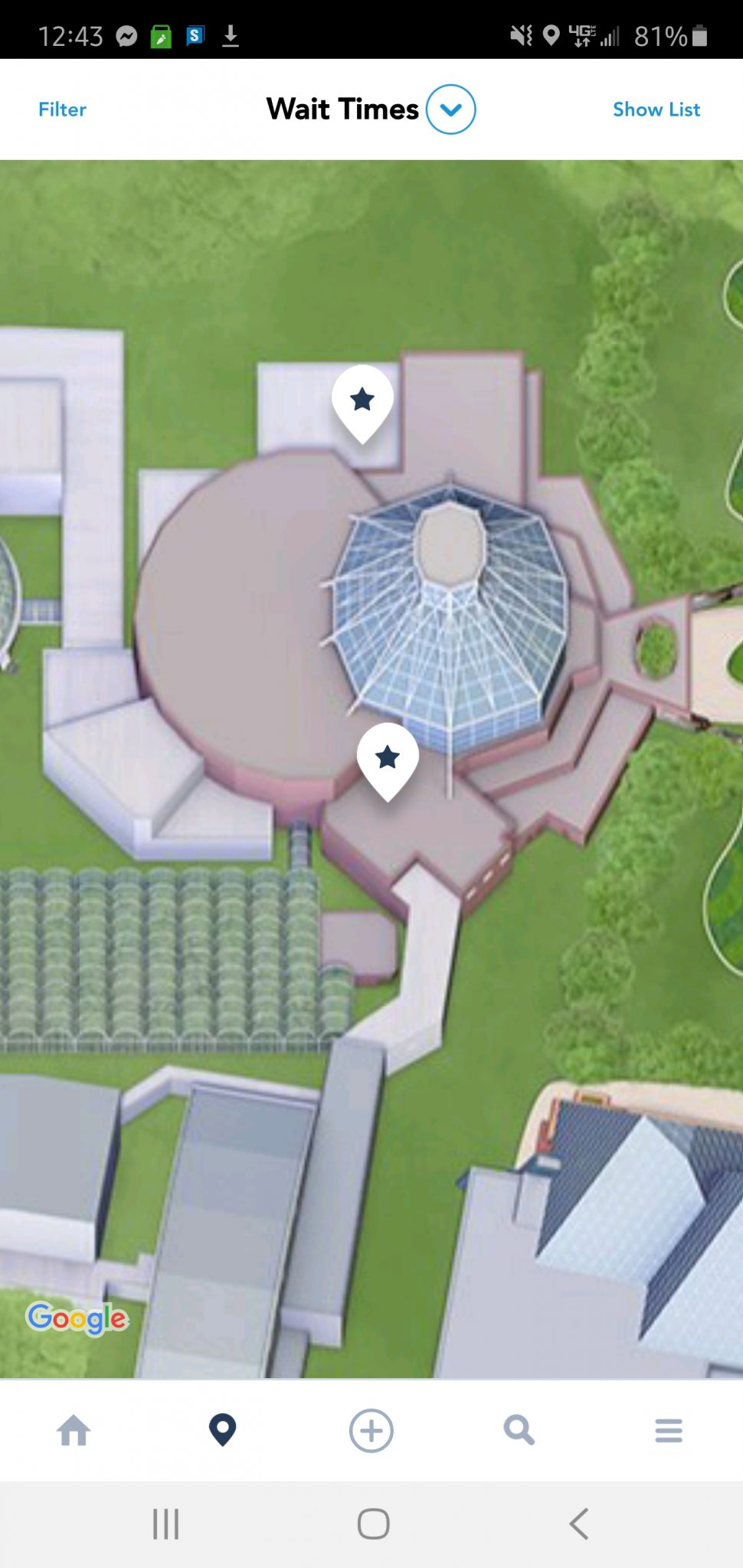Switch to Show List view
Viewport: 743px width, 1568px height.
tap(656, 109)
